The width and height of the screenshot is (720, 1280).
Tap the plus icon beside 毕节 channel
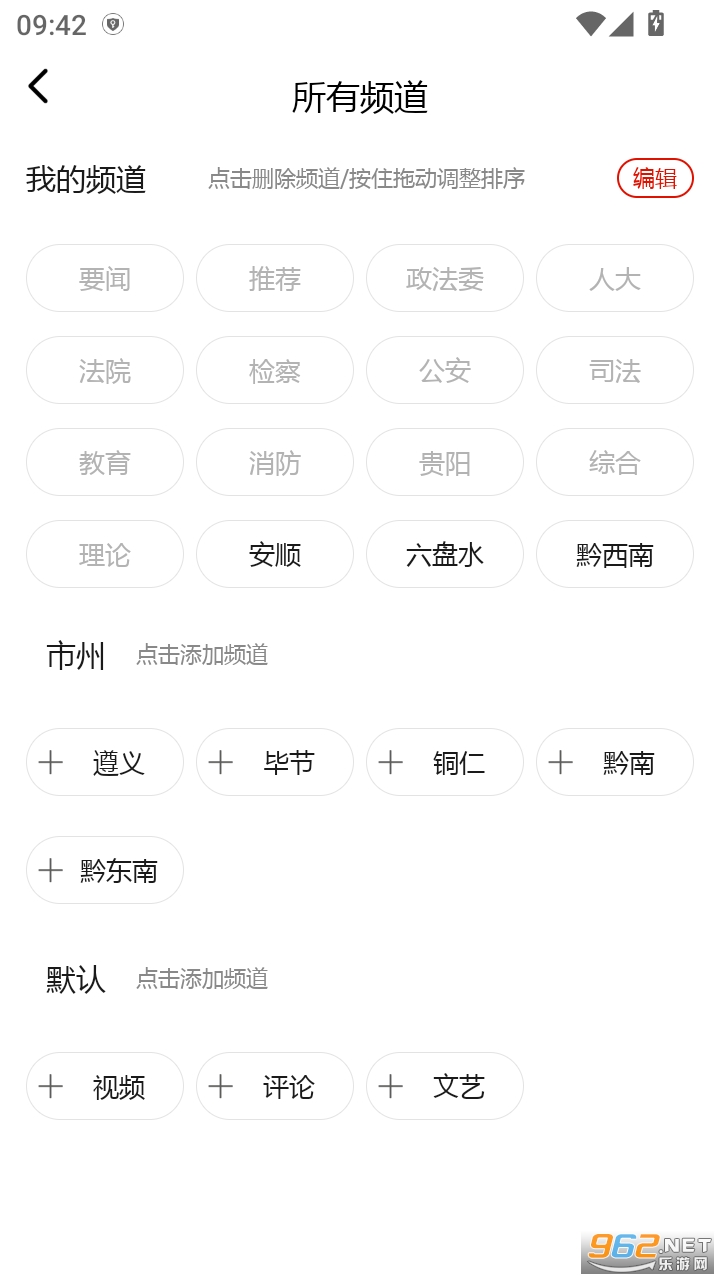coord(221,762)
